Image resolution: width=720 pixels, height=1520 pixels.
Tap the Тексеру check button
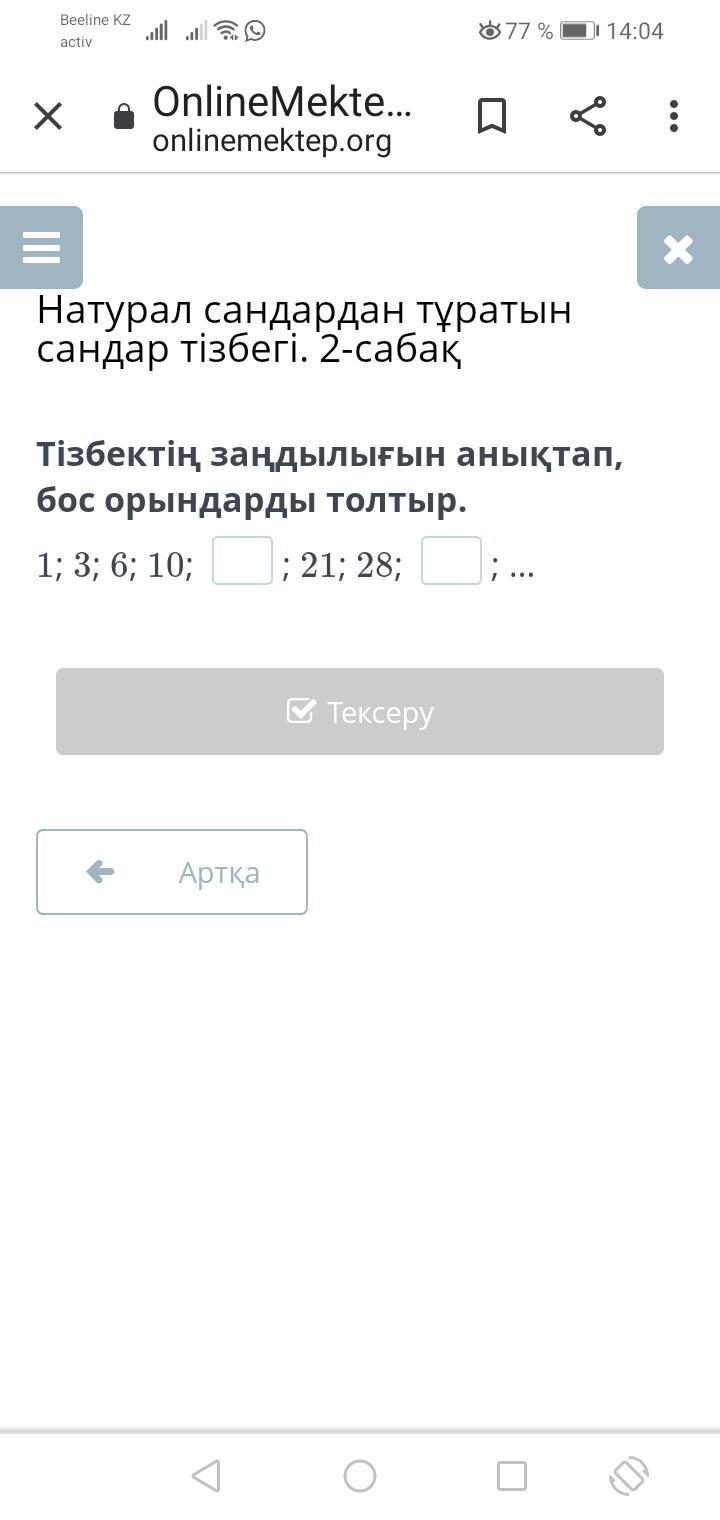tap(360, 711)
